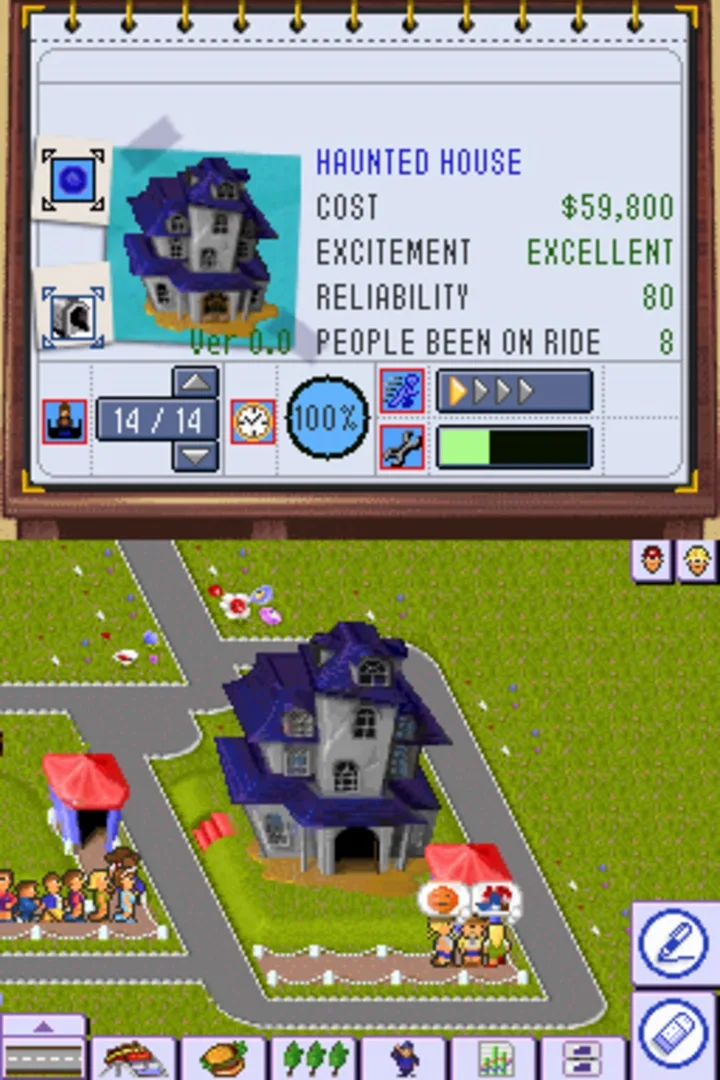This screenshot has height=1080, width=720.
Task: Decrease the ride capacity with down arrow
Action: click(195, 456)
